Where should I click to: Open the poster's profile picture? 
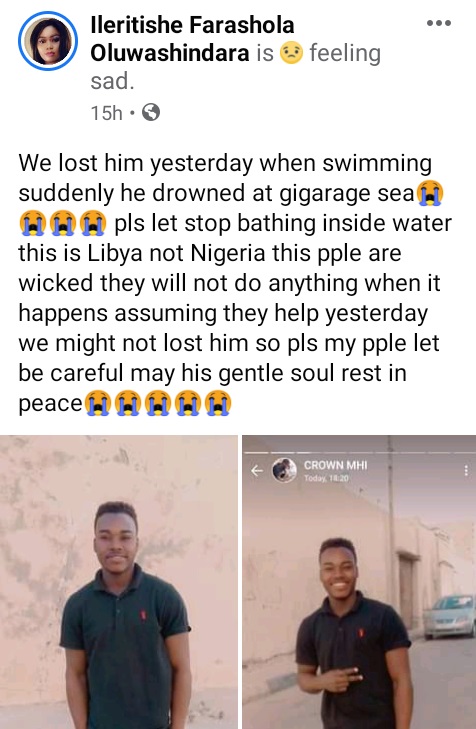point(47,40)
